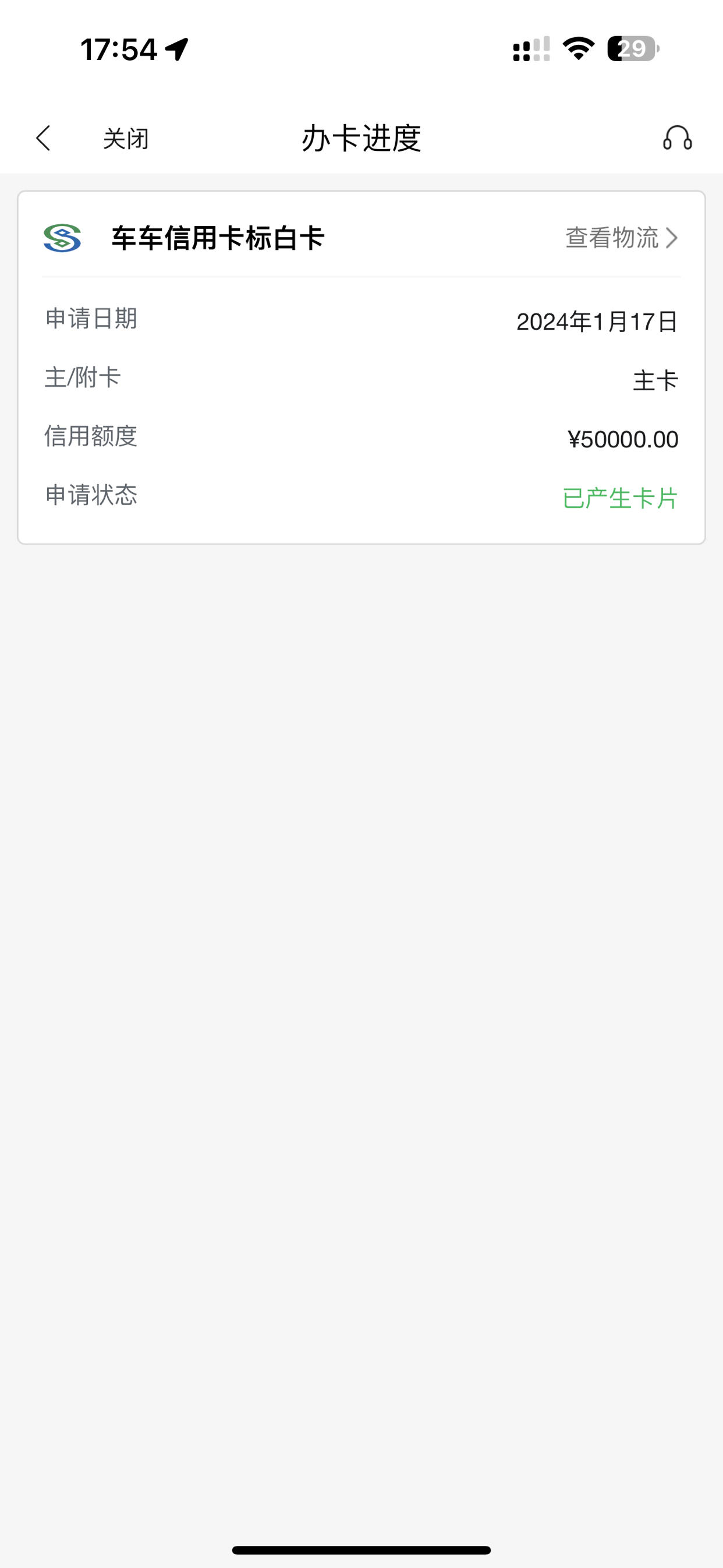The height and width of the screenshot is (1568, 723).
Task: Go back with the left arrow
Action: coord(43,138)
